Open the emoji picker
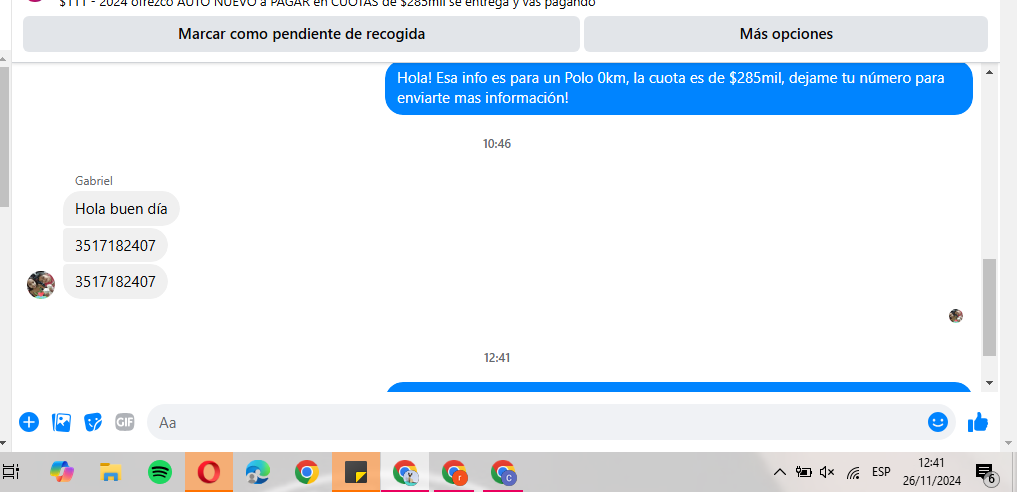The height and width of the screenshot is (492, 1017). coord(937,422)
